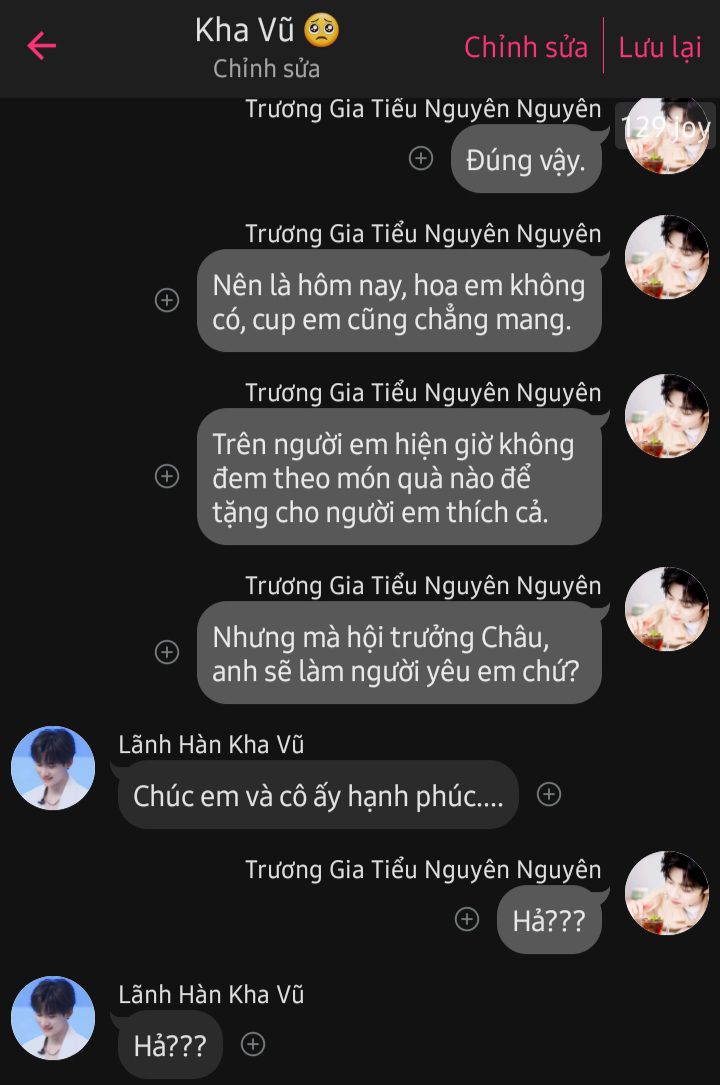Screen dimensions: 720x1085
Task: Tap Lãnh Hàn Kha Vũ's avatar beside "Chúc em"
Action: (x=53, y=768)
